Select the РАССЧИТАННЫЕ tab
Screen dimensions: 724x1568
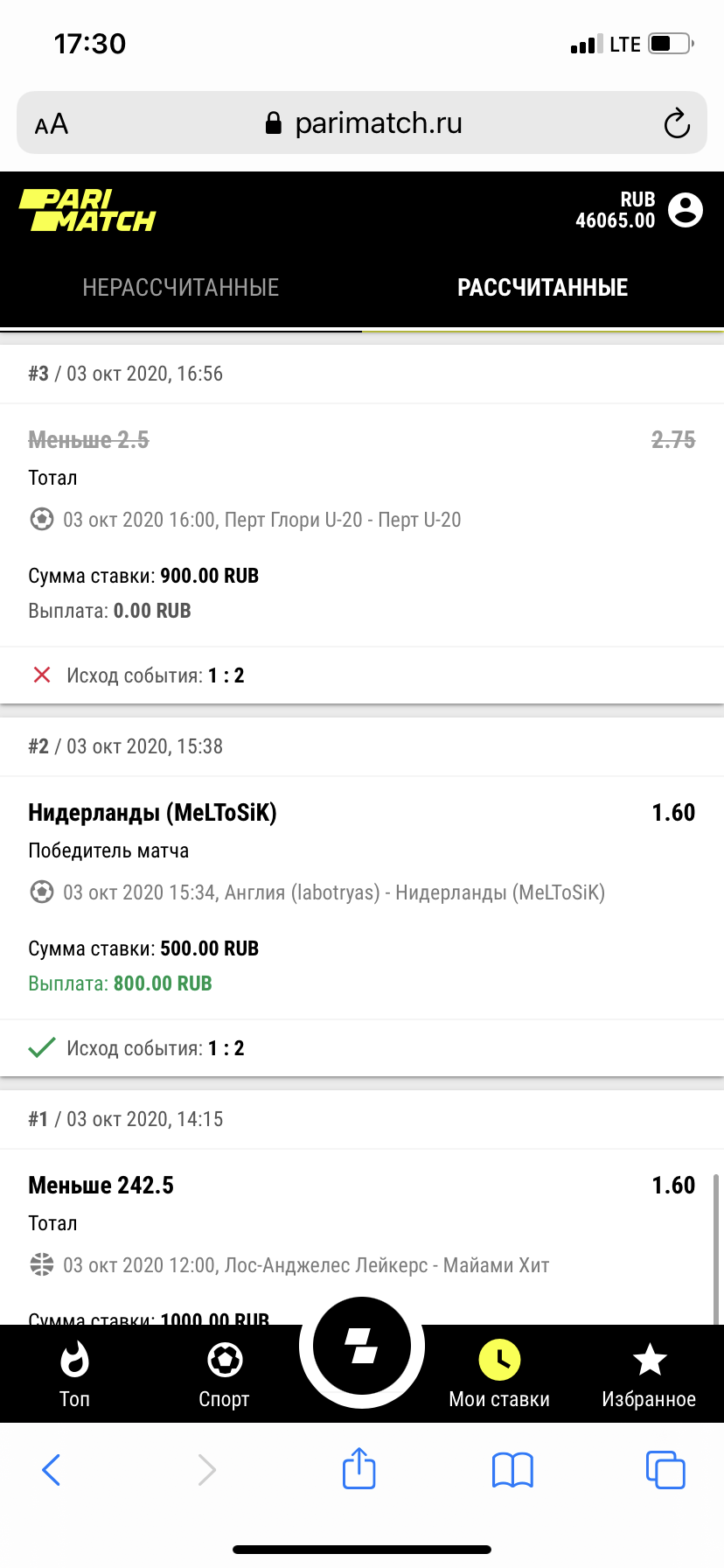(542, 288)
